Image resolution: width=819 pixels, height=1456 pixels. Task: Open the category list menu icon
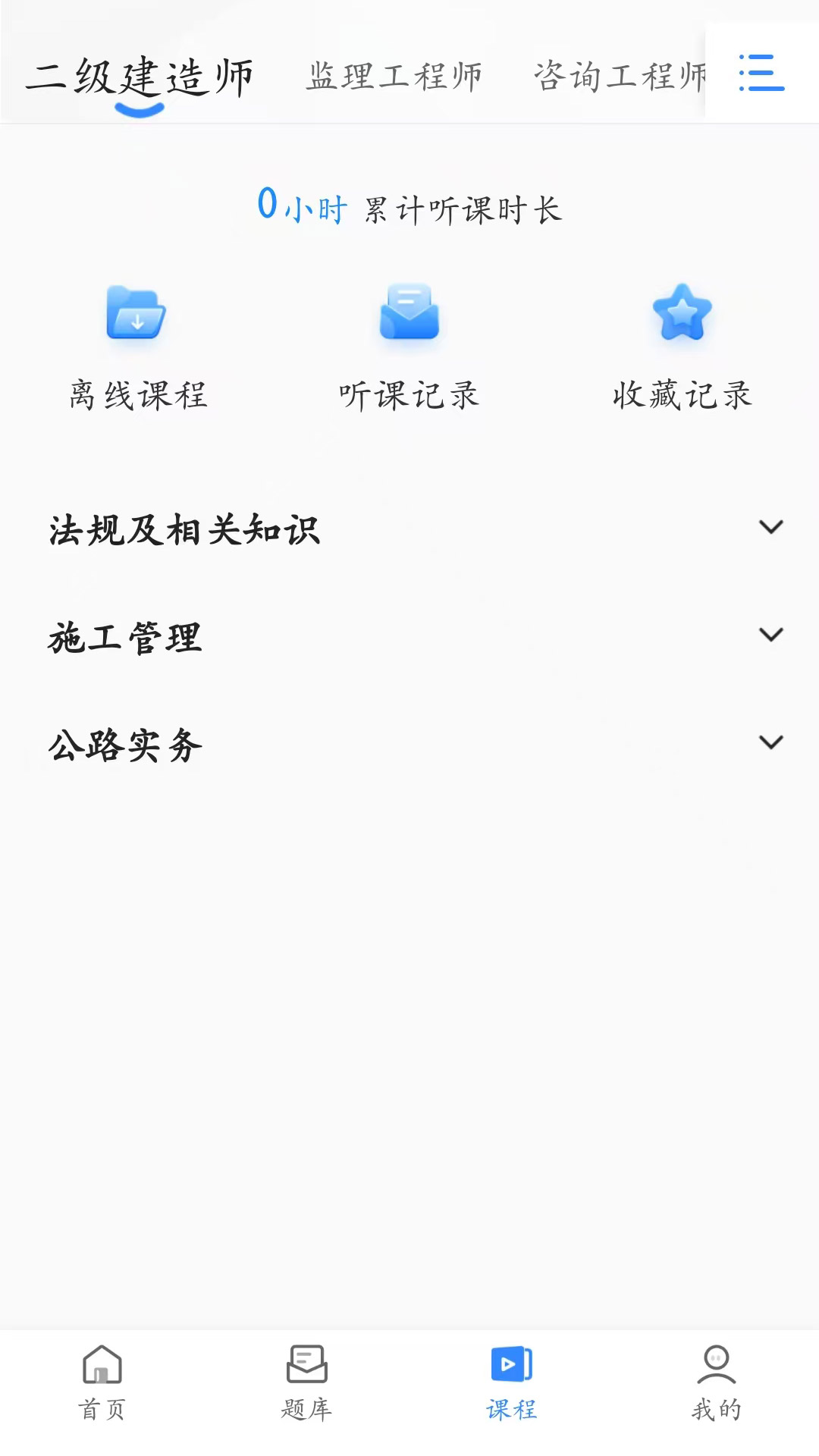click(x=761, y=73)
